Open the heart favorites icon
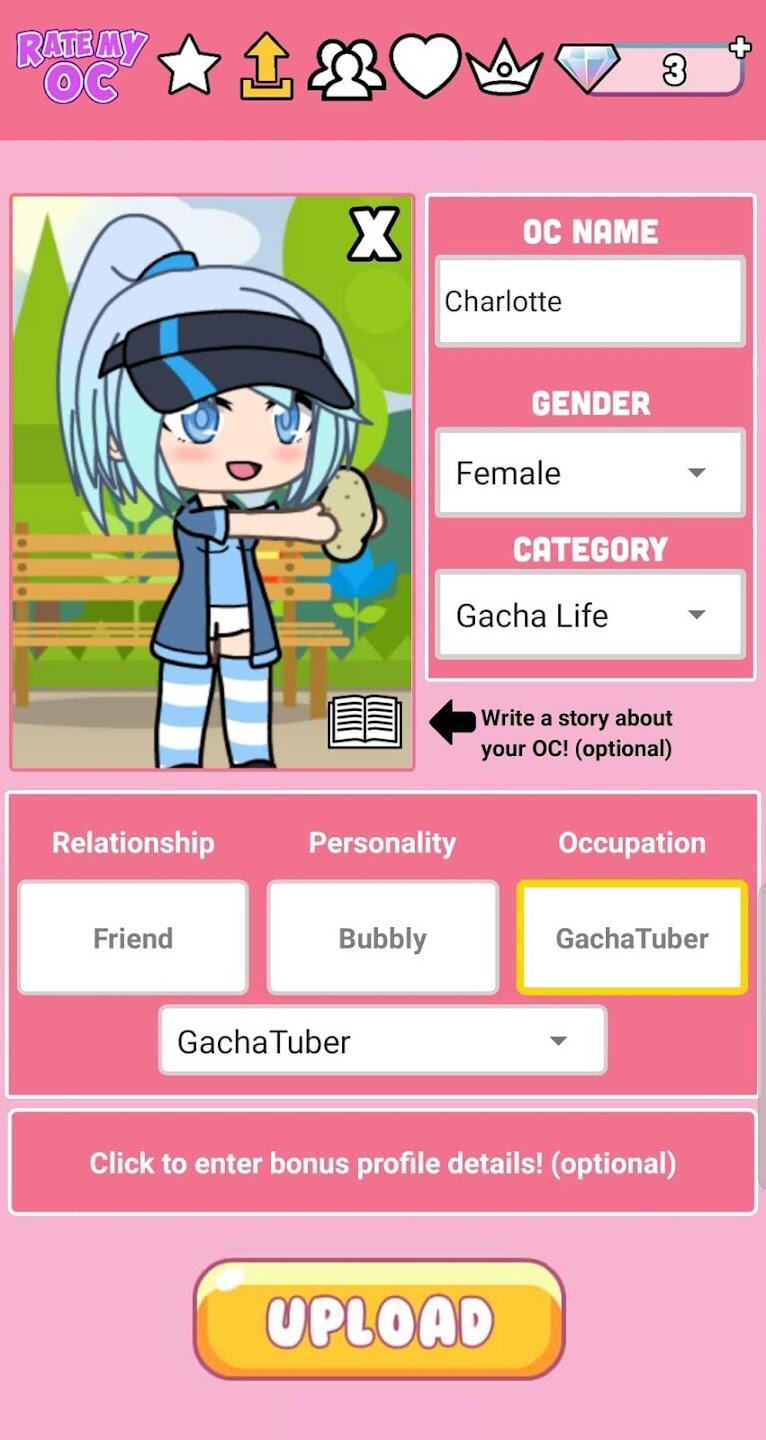Viewport: 766px width, 1440px height. (x=425, y=65)
